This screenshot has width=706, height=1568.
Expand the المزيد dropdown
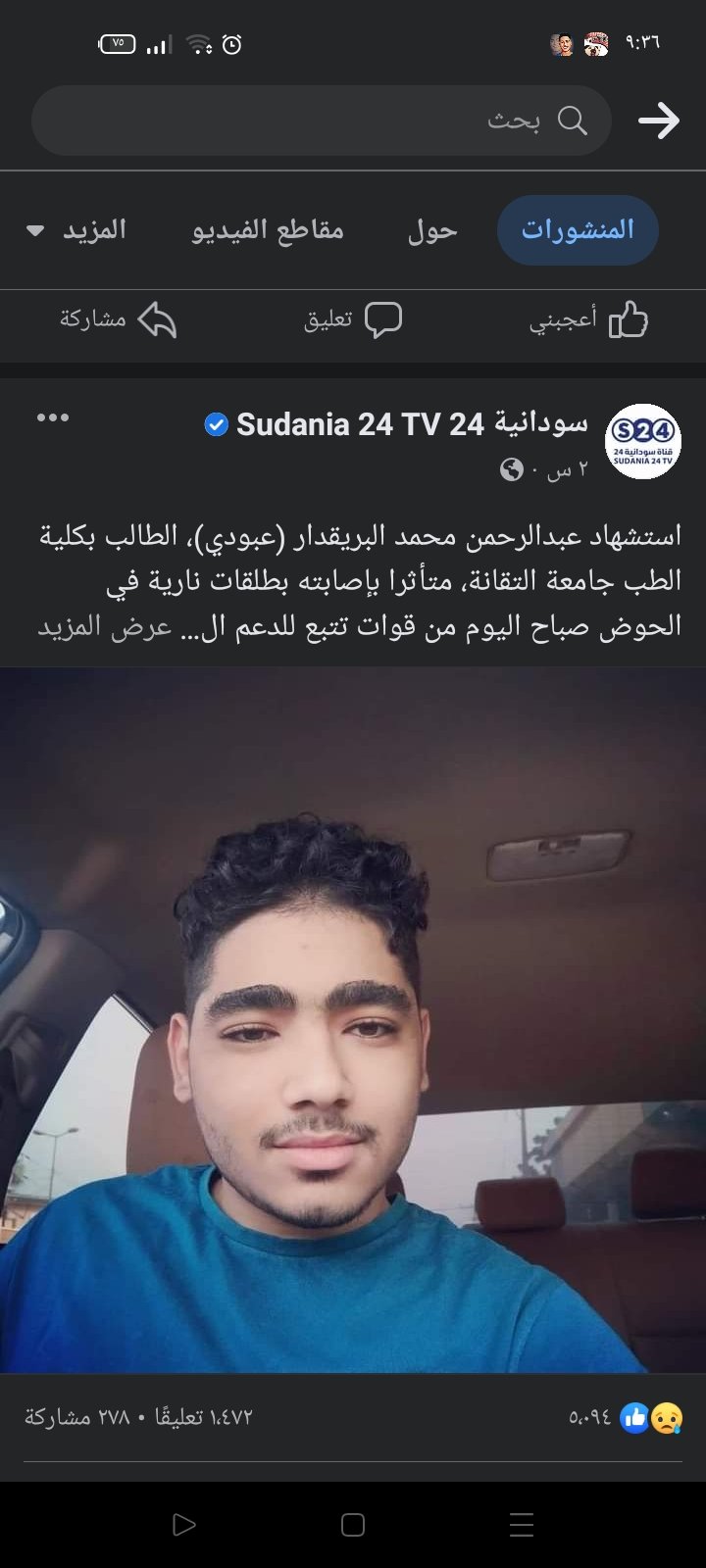78,230
